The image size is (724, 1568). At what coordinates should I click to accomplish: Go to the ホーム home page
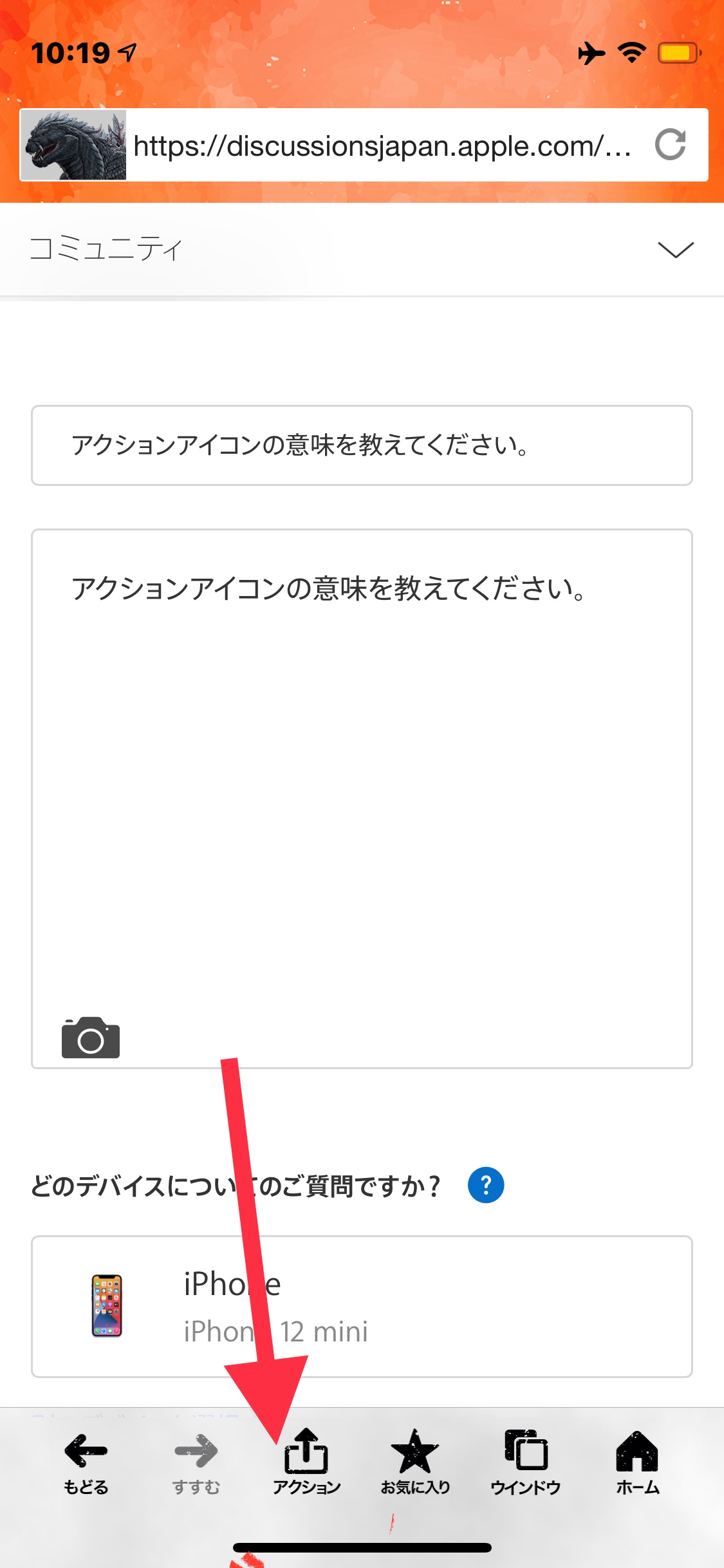(x=637, y=1462)
